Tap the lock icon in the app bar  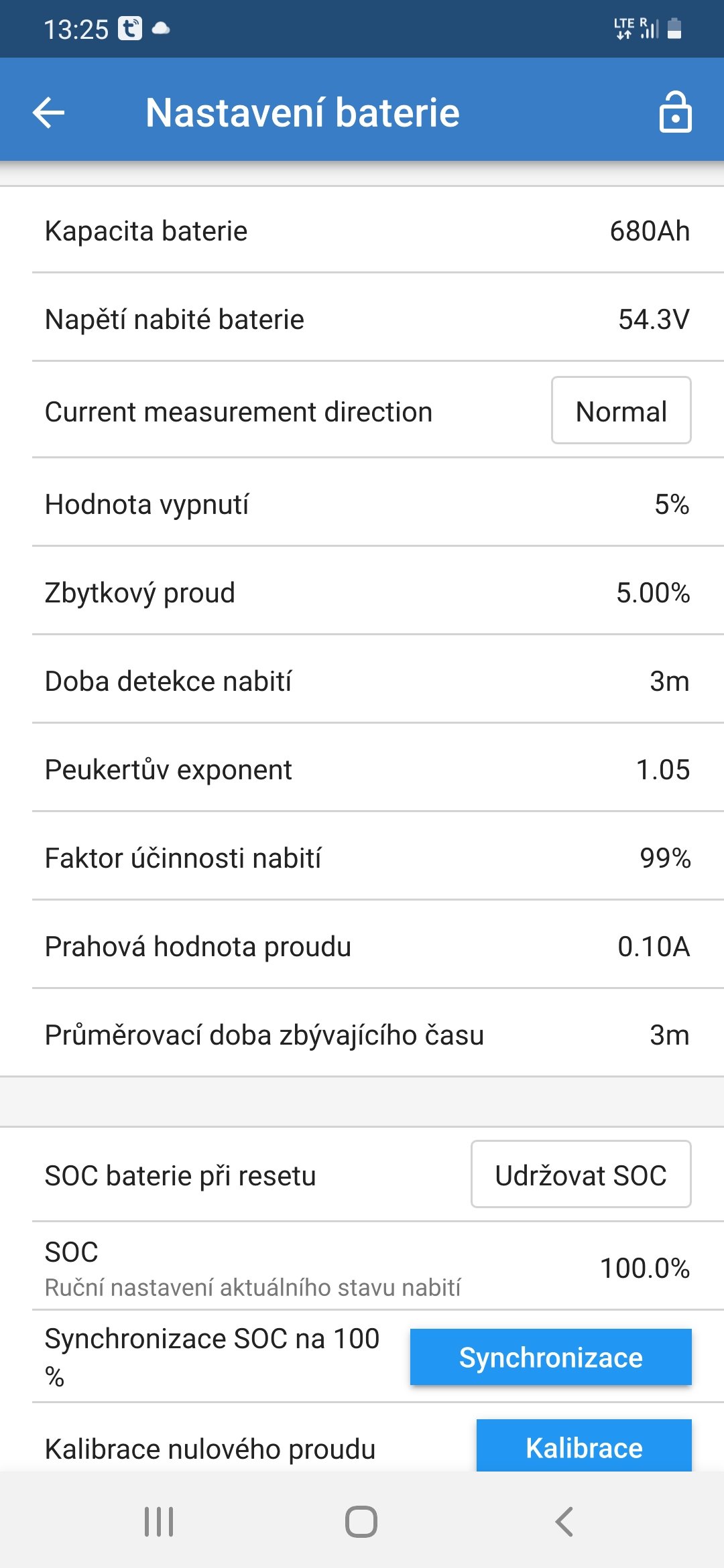(x=674, y=112)
